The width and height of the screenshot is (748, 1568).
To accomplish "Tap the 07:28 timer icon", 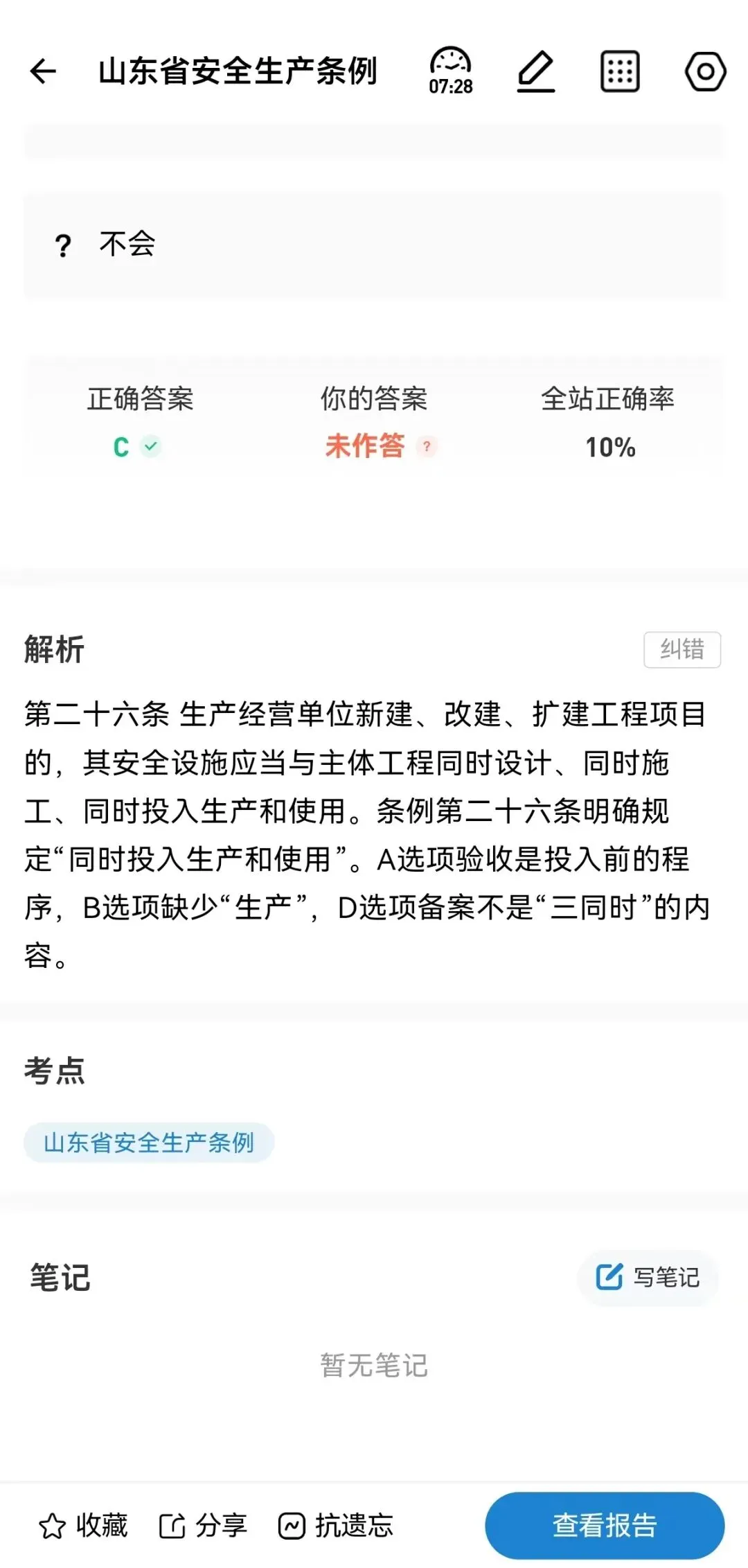I will pos(451,71).
